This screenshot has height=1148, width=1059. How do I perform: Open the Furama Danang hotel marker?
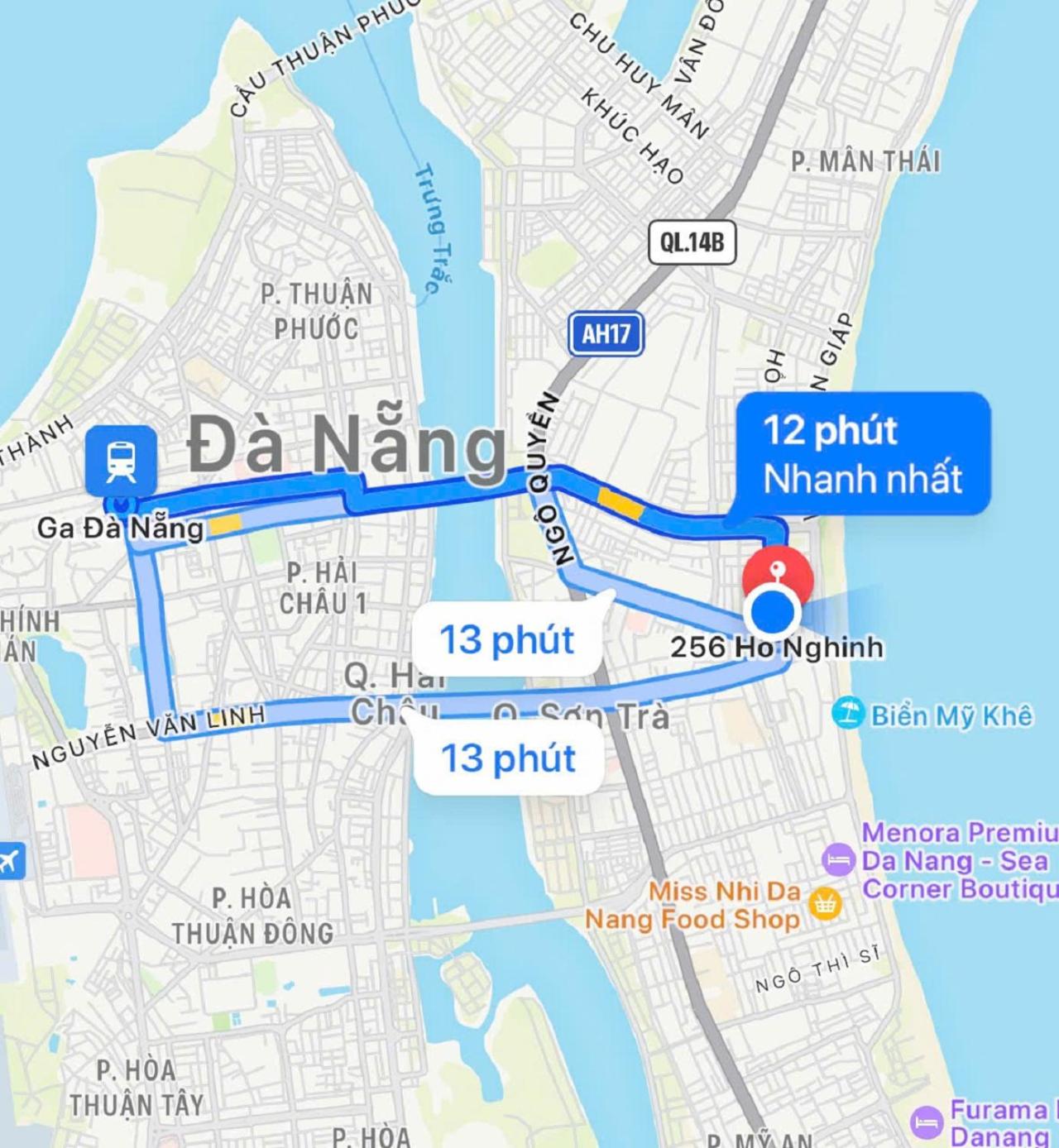tap(926, 1122)
